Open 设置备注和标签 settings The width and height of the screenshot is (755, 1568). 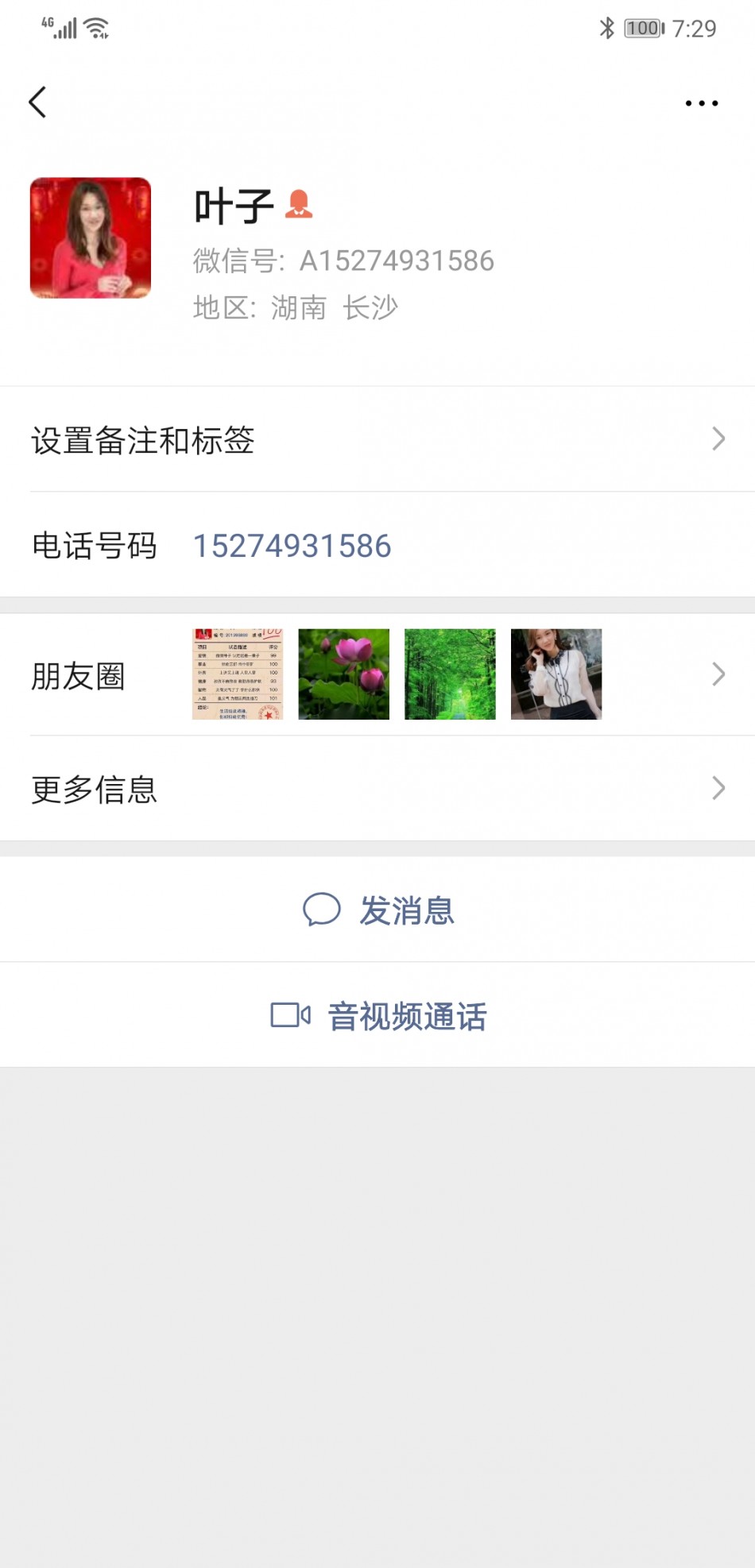(x=377, y=439)
